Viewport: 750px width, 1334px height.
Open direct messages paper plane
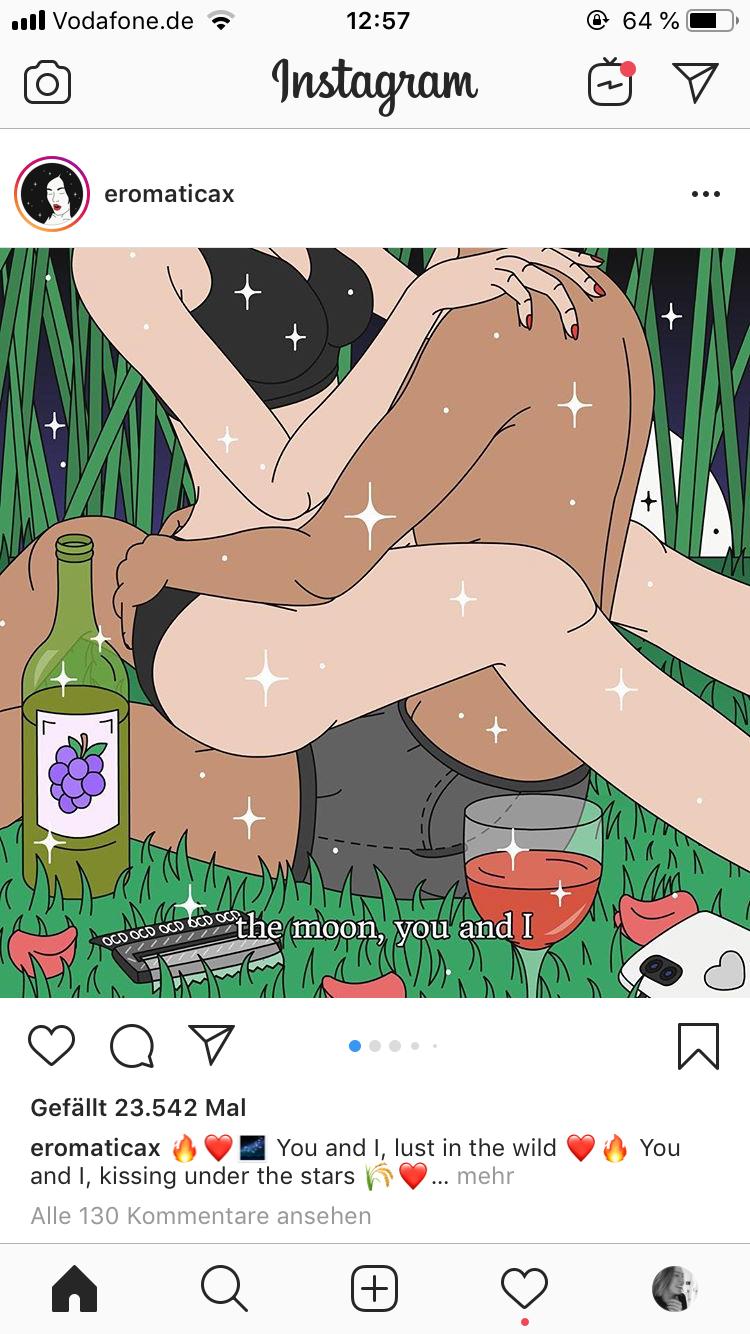pyautogui.click(x=695, y=82)
